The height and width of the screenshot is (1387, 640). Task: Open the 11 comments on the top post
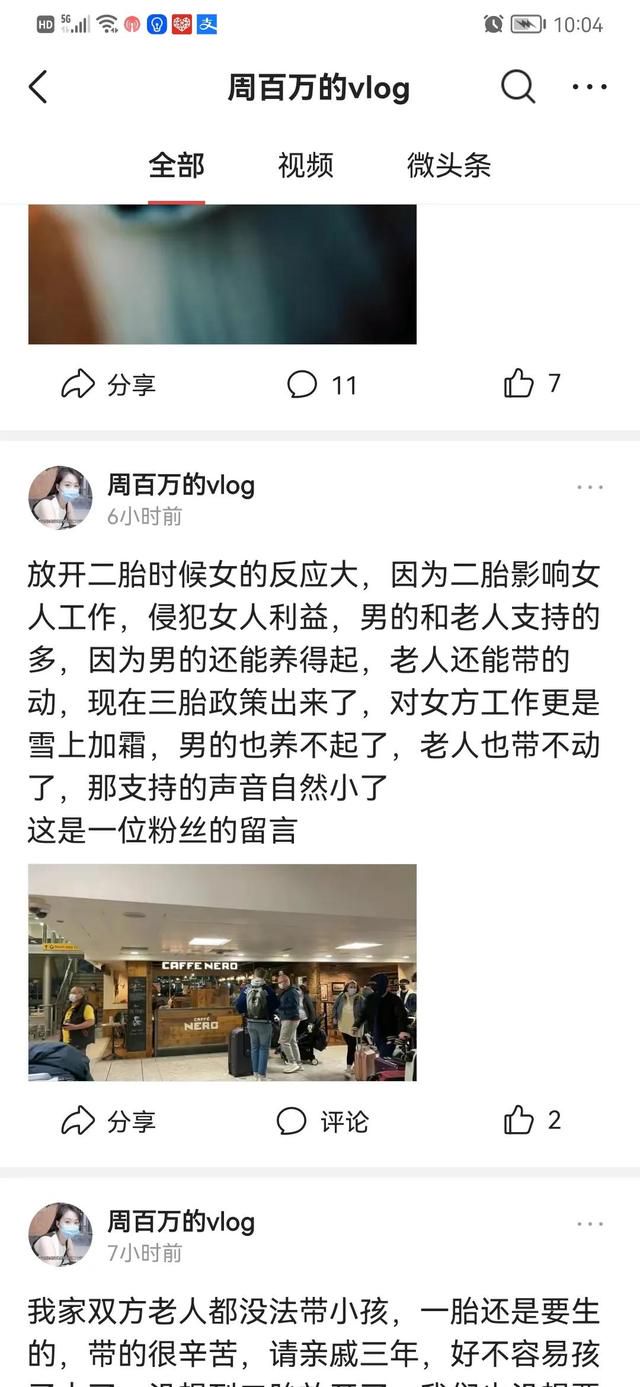pos(321,384)
